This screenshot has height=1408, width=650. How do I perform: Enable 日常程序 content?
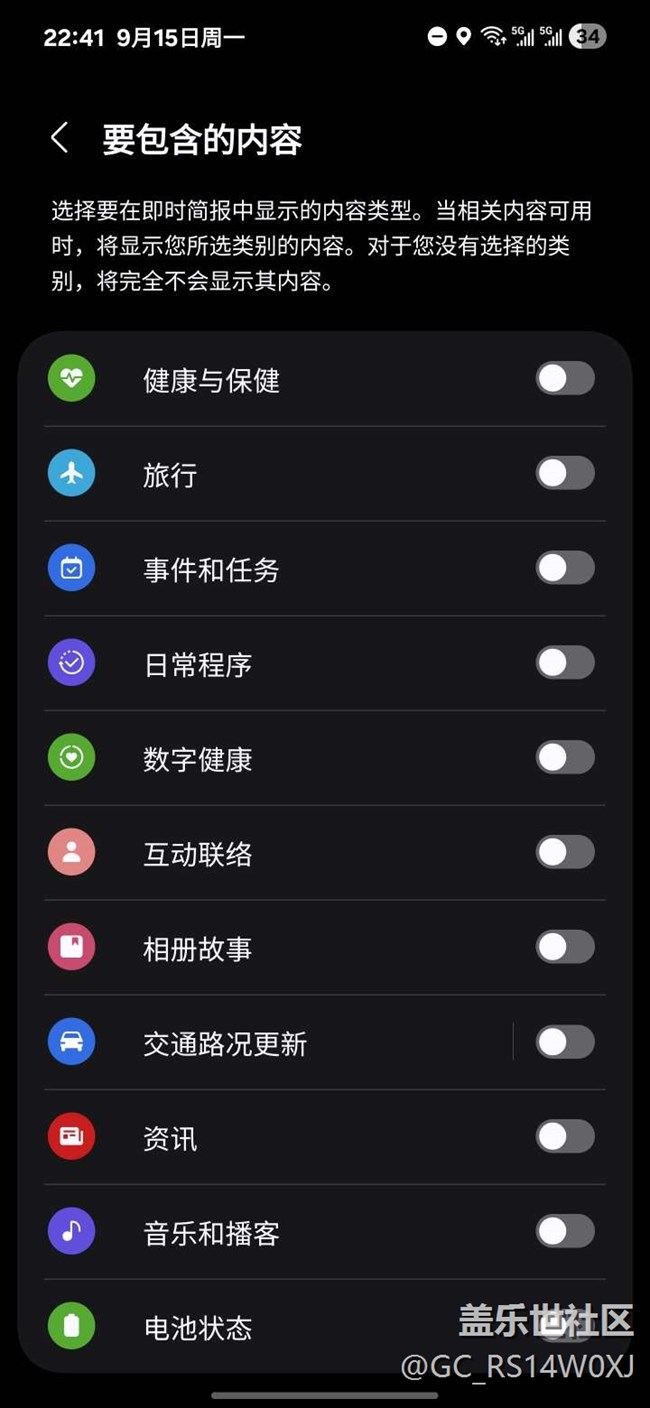(x=565, y=663)
